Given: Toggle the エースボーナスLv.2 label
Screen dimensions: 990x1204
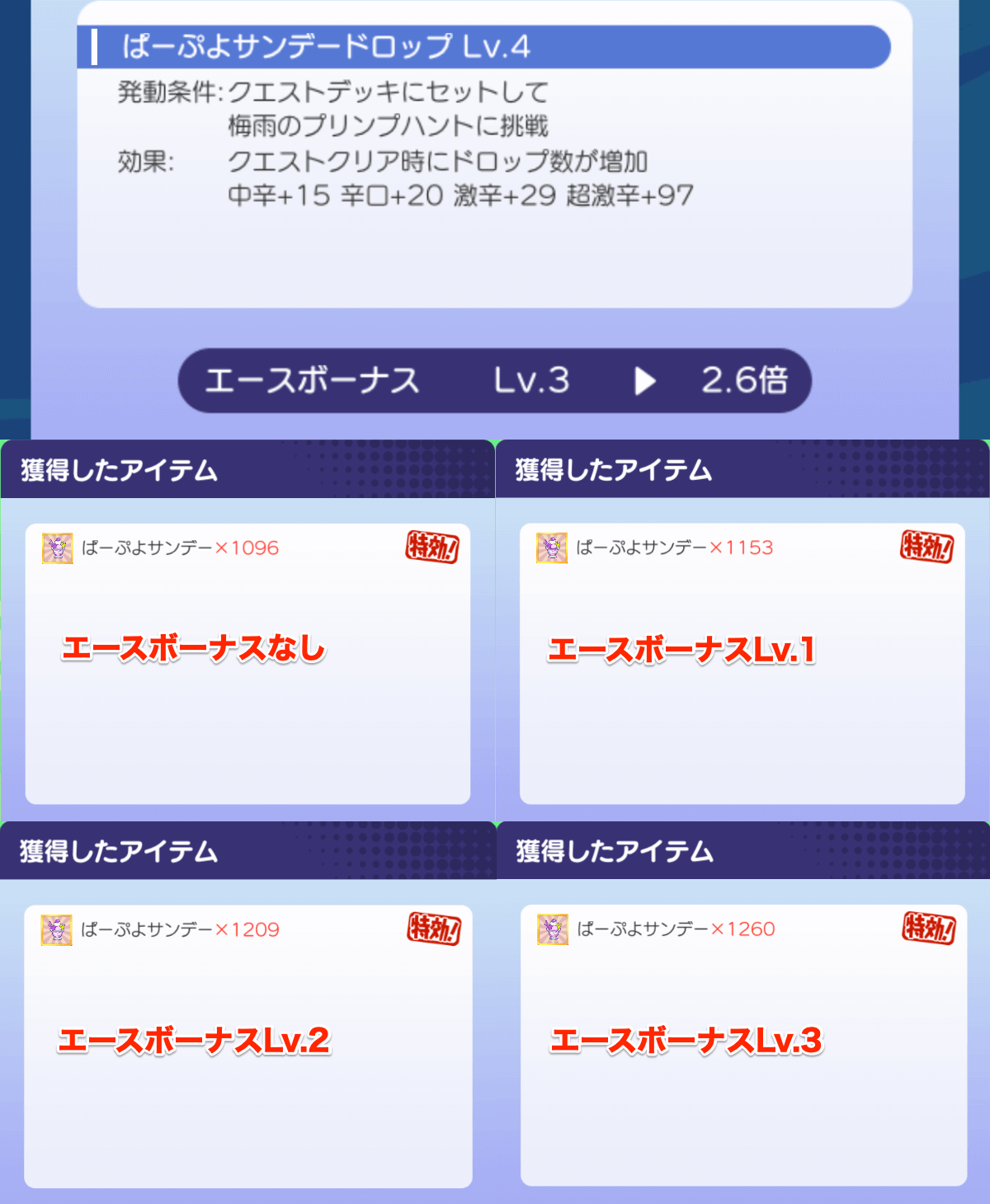Looking at the screenshot, I should [196, 1040].
